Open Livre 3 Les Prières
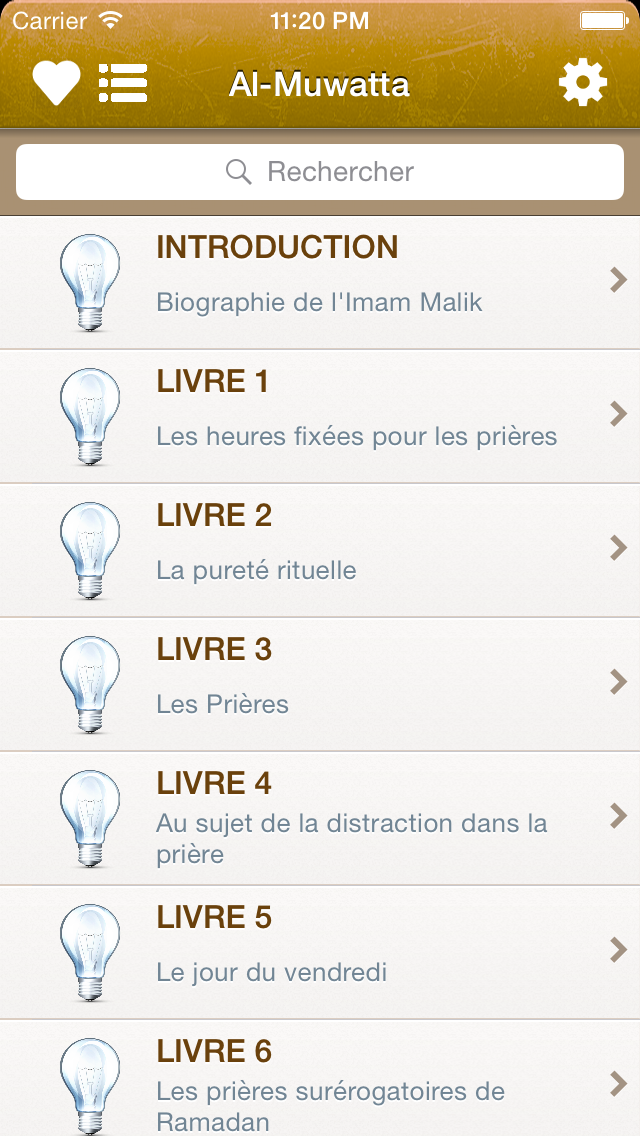 pos(320,685)
